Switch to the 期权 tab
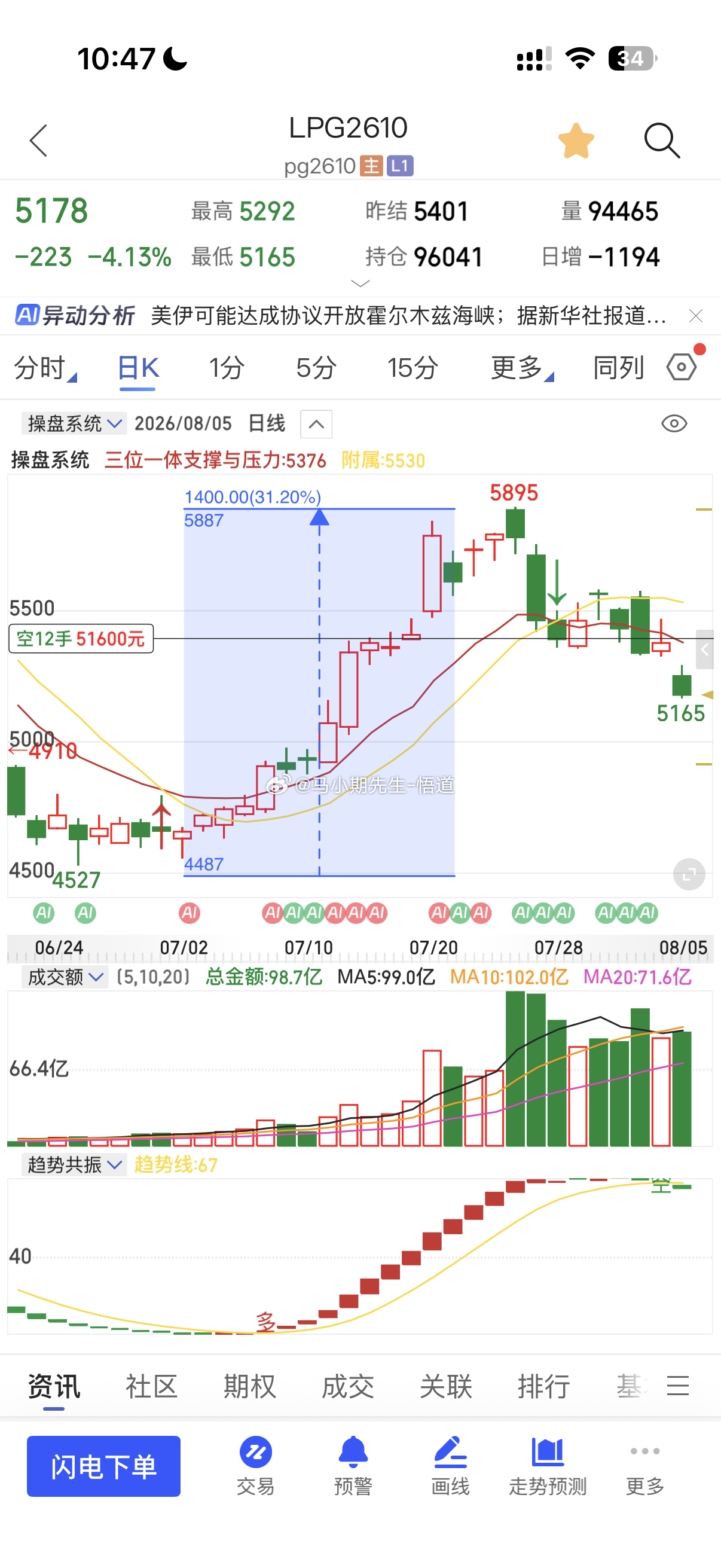 [249, 1386]
